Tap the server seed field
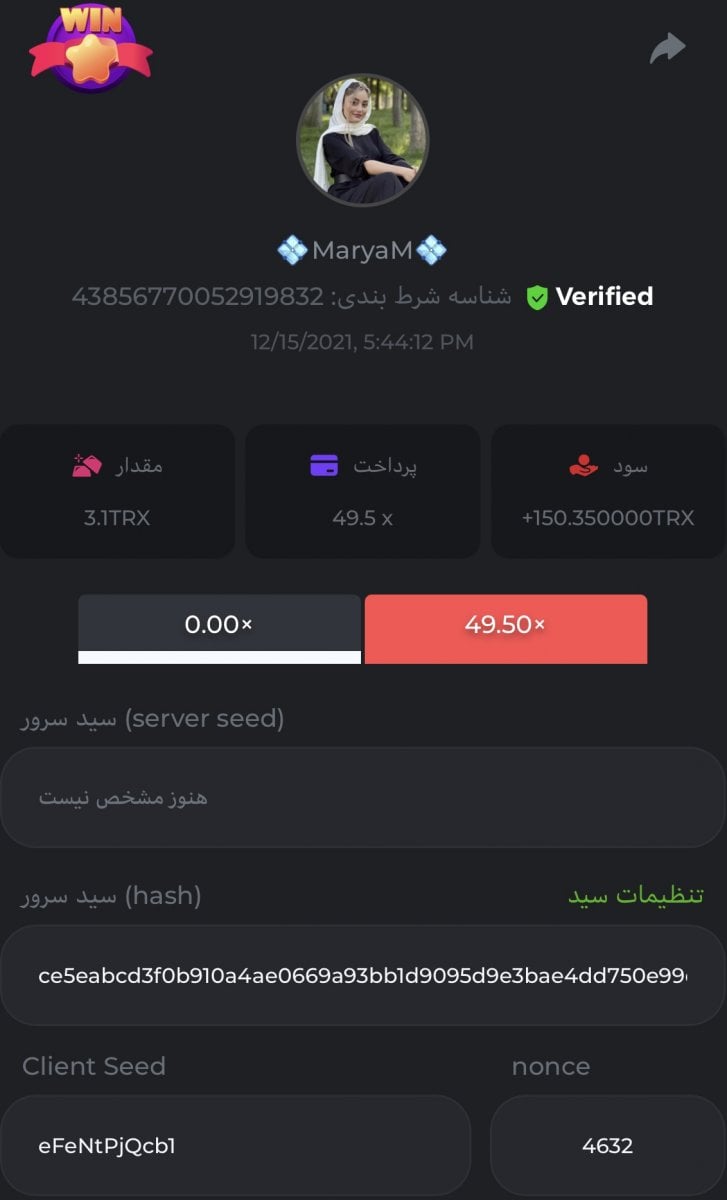Viewport: 727px width, 1200px height. point(363,798)
